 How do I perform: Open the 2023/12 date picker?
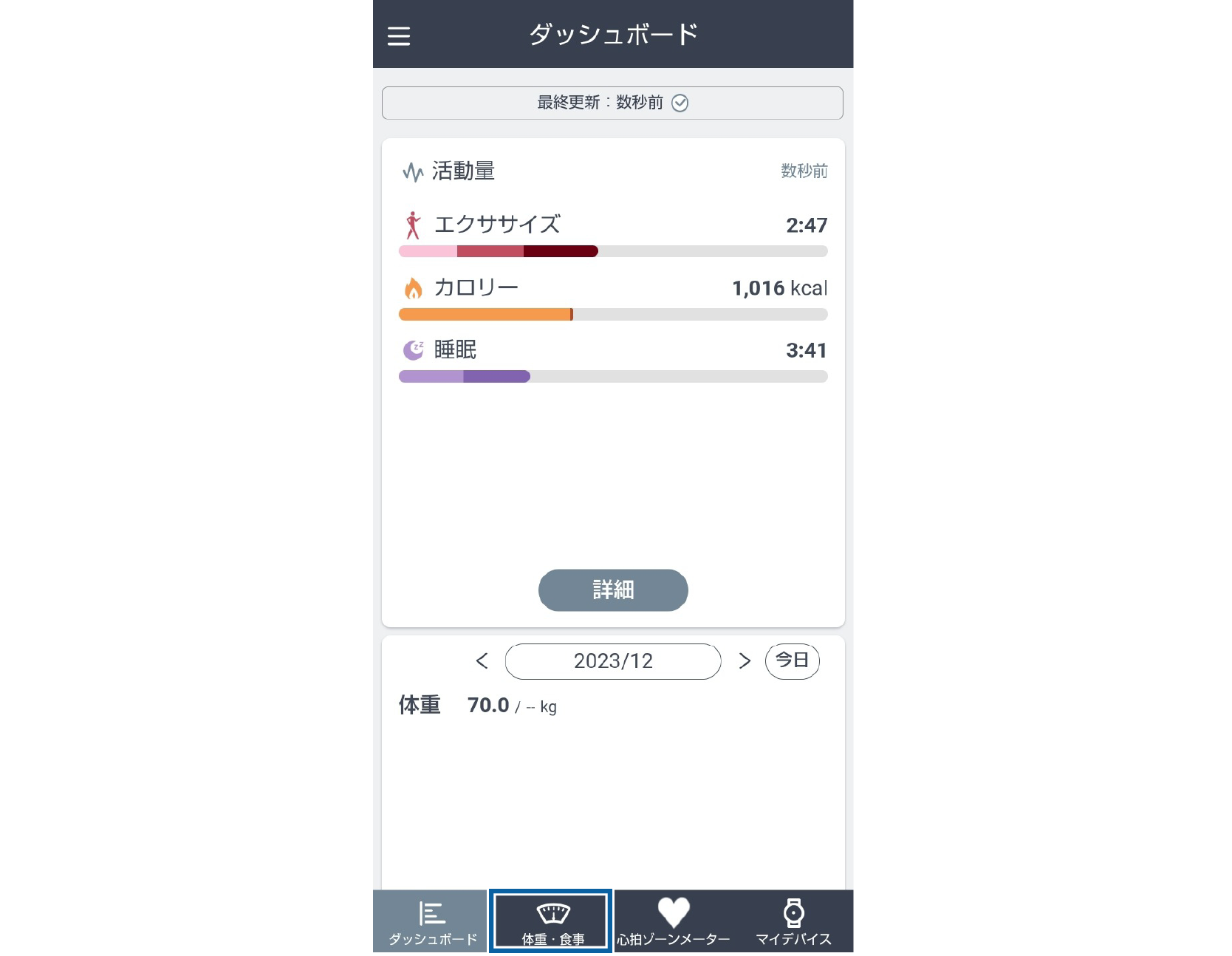(x=613, y=660)
